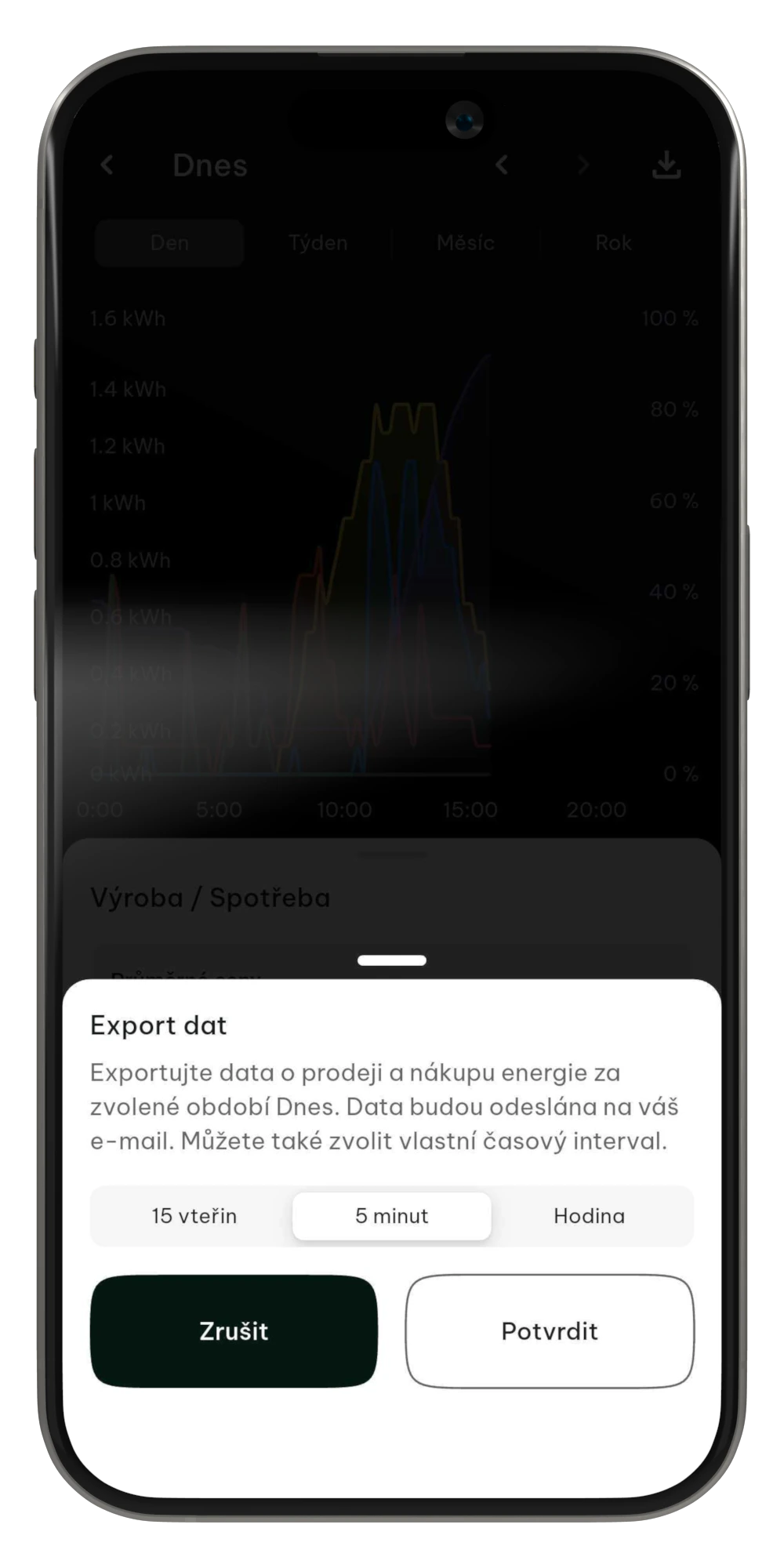Choose the 5 minut interval
Screen dimensions: 784x1568
coord(392,1216)
